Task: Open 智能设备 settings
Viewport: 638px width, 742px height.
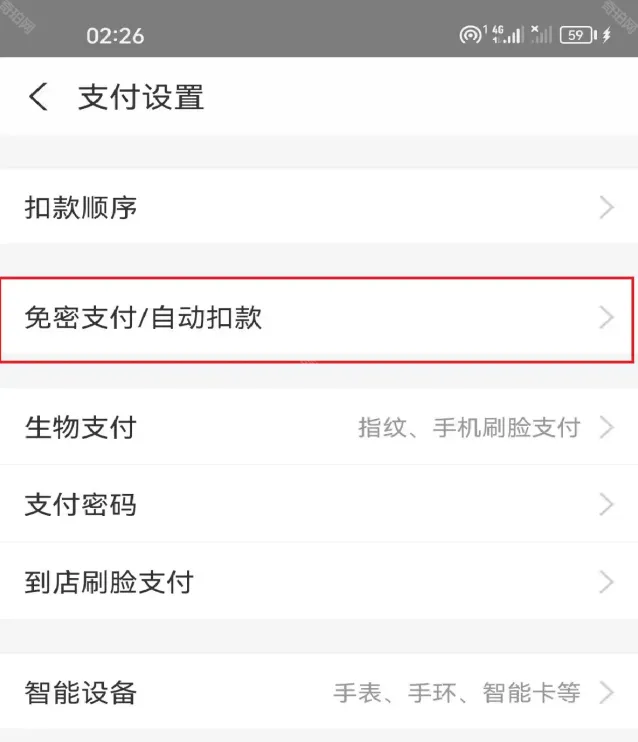Action: (x=319, y=692)
